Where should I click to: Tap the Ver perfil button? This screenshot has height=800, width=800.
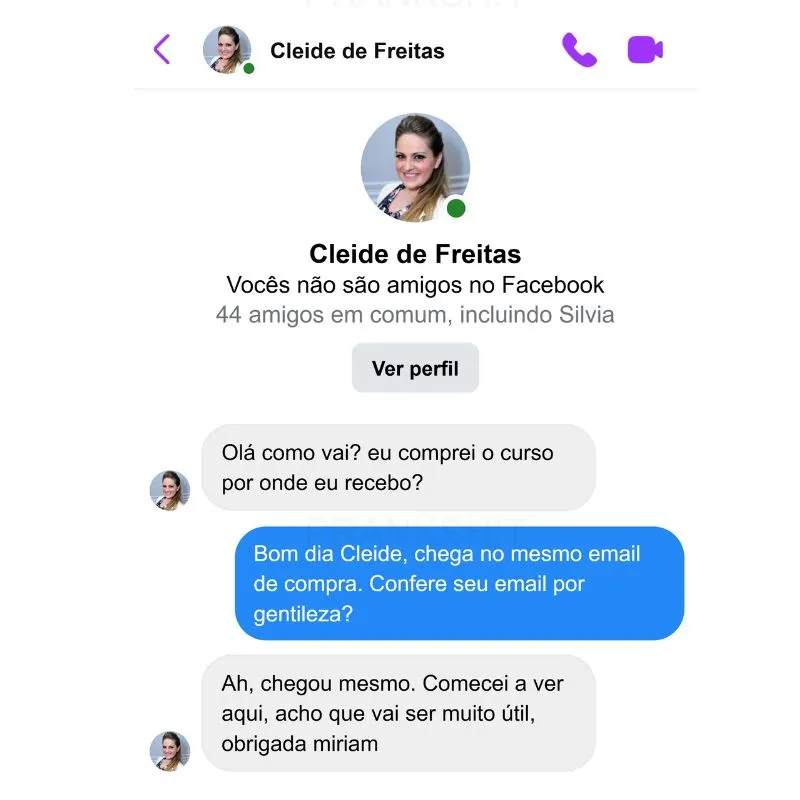tap(415, 368)
